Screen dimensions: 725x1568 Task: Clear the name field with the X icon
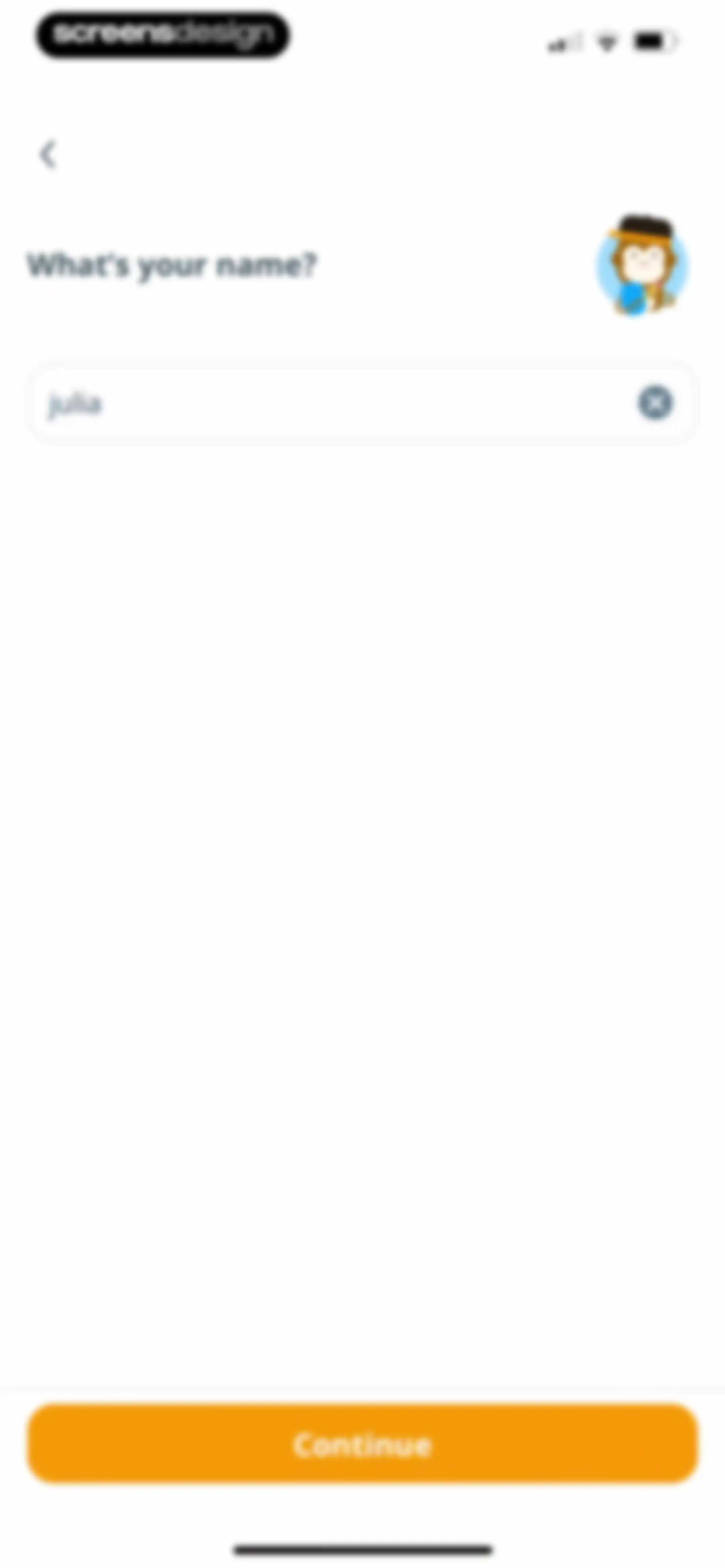tap(656, 403)
